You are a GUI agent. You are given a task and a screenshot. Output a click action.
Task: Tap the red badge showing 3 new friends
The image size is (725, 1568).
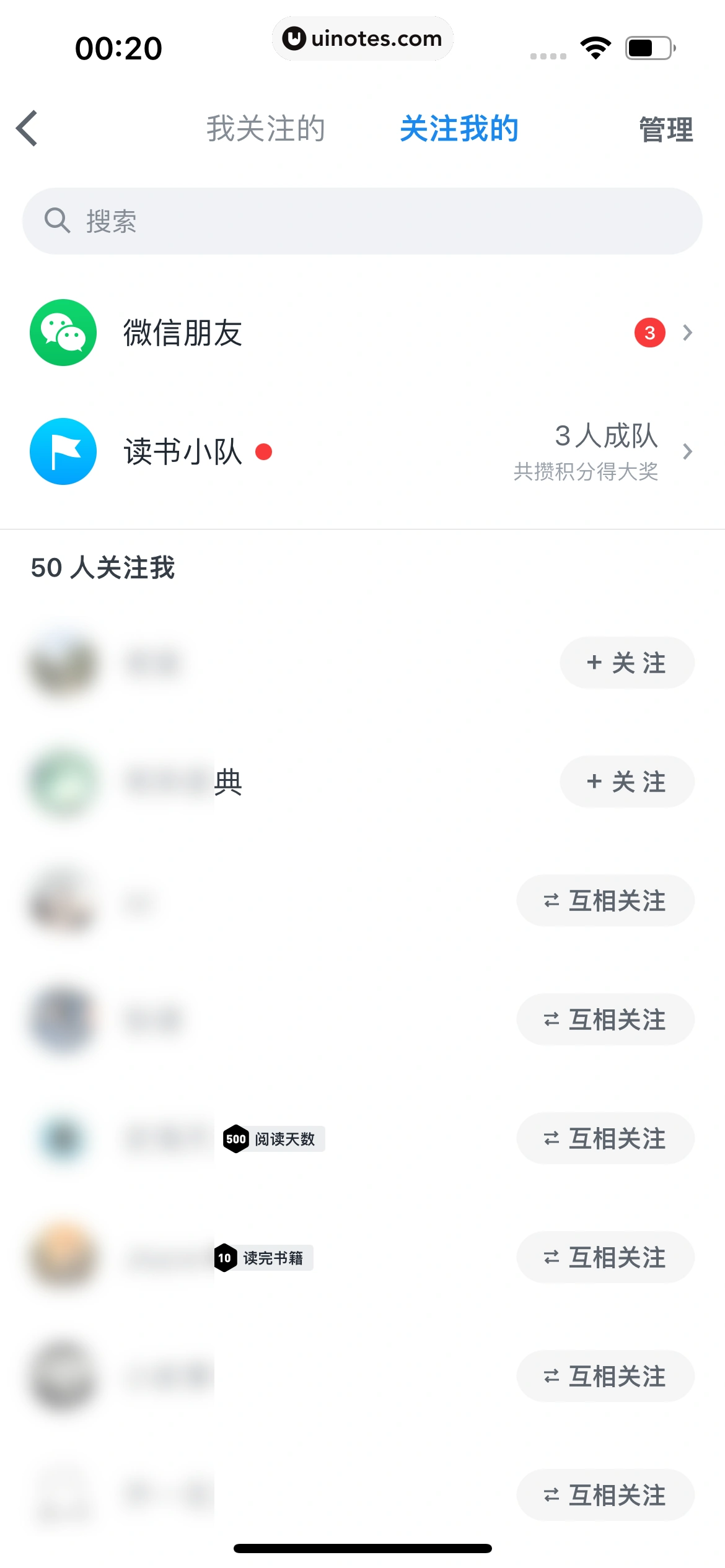[x=648, y=333]
